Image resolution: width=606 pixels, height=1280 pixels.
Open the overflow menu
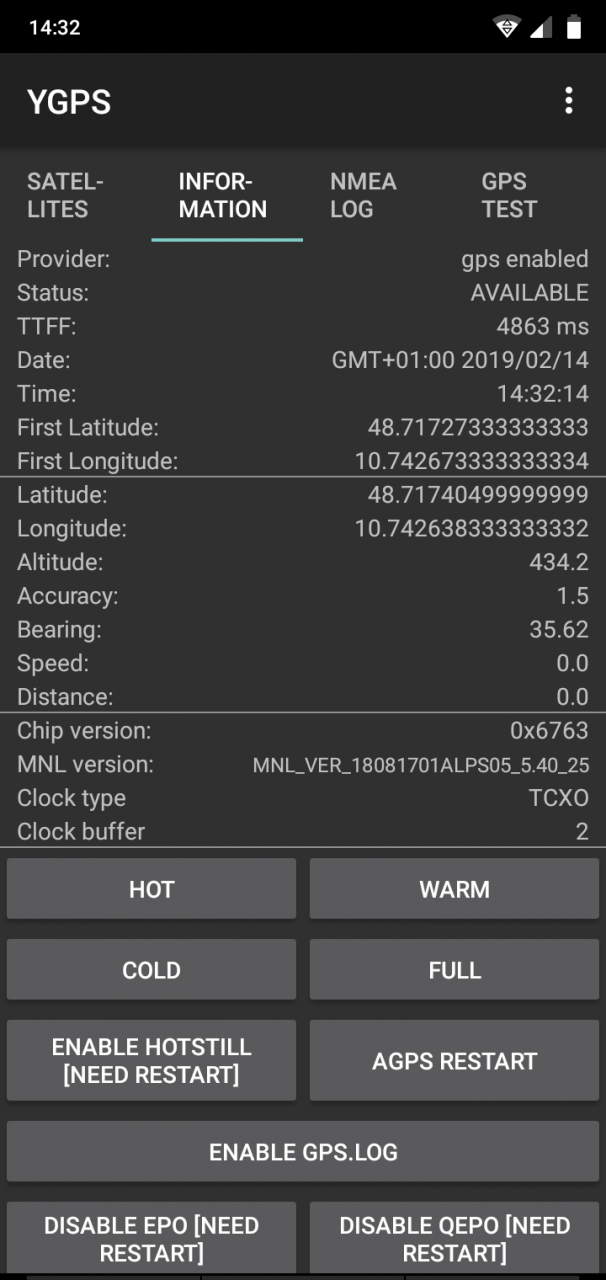point(568,101)
